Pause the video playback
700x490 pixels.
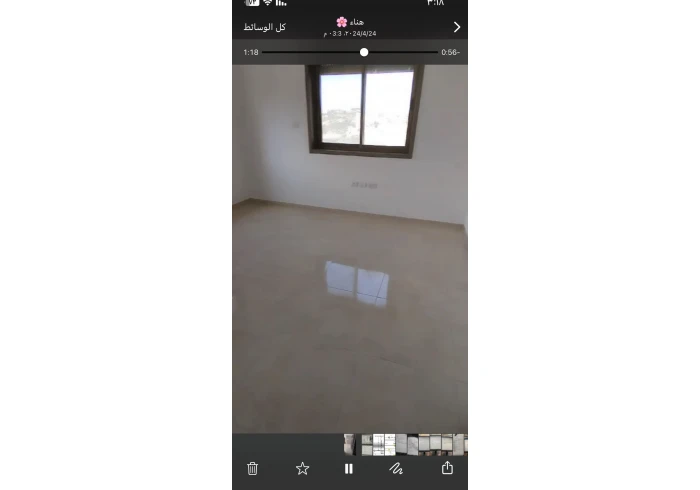coord(349,468)
